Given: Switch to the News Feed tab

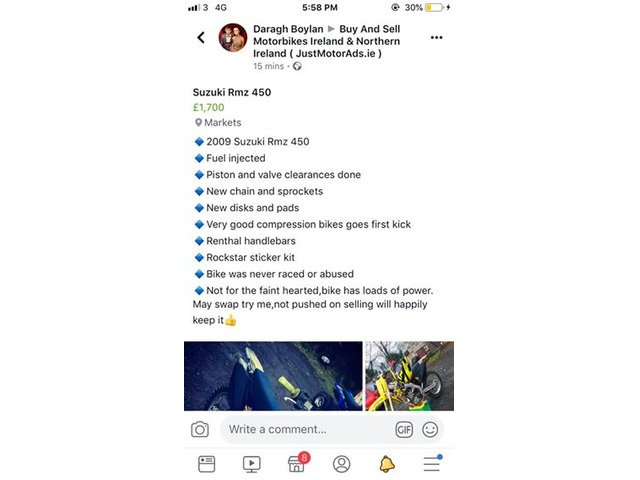Looking at the screenshot, I should coord(206,464).
